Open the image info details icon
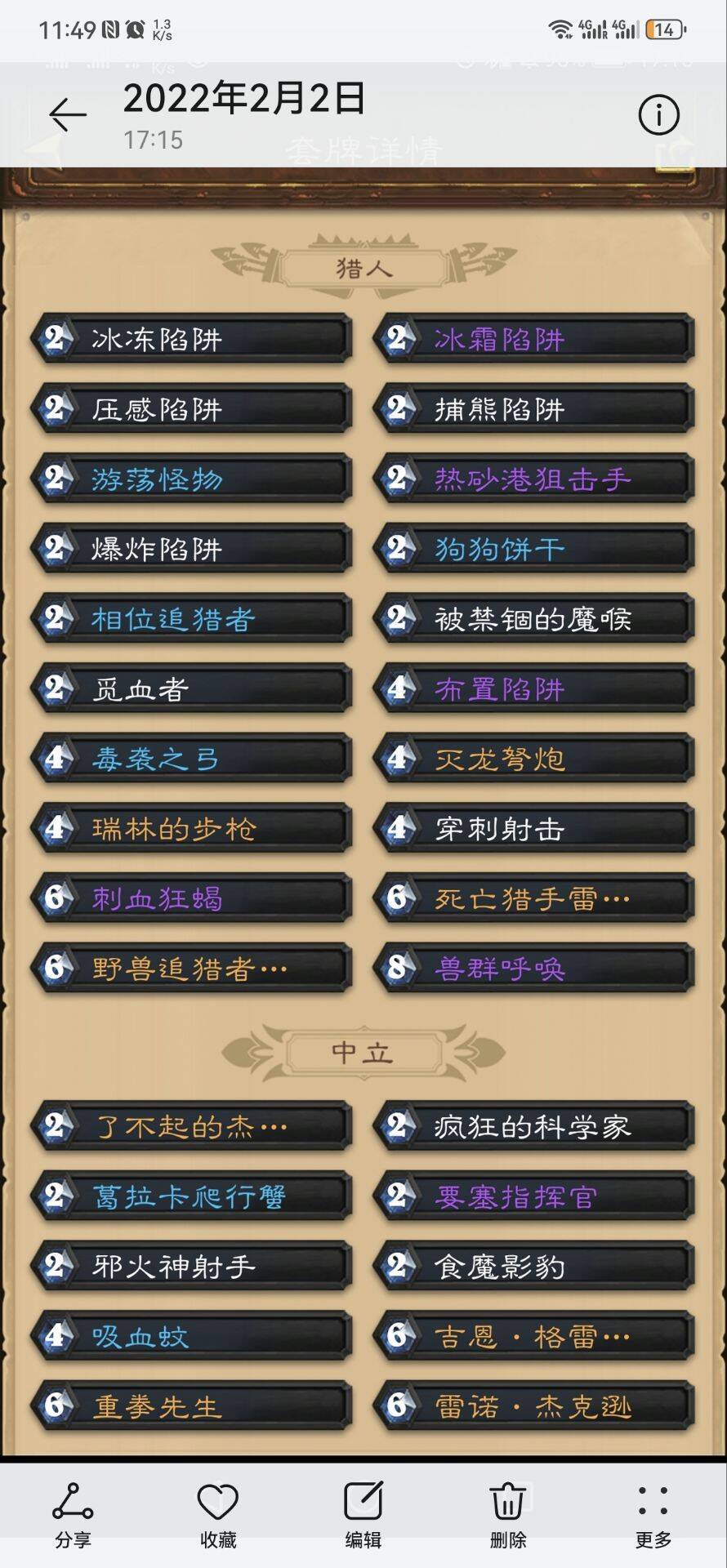Viewport: 727px width, 1568px height. coord(658,114)
